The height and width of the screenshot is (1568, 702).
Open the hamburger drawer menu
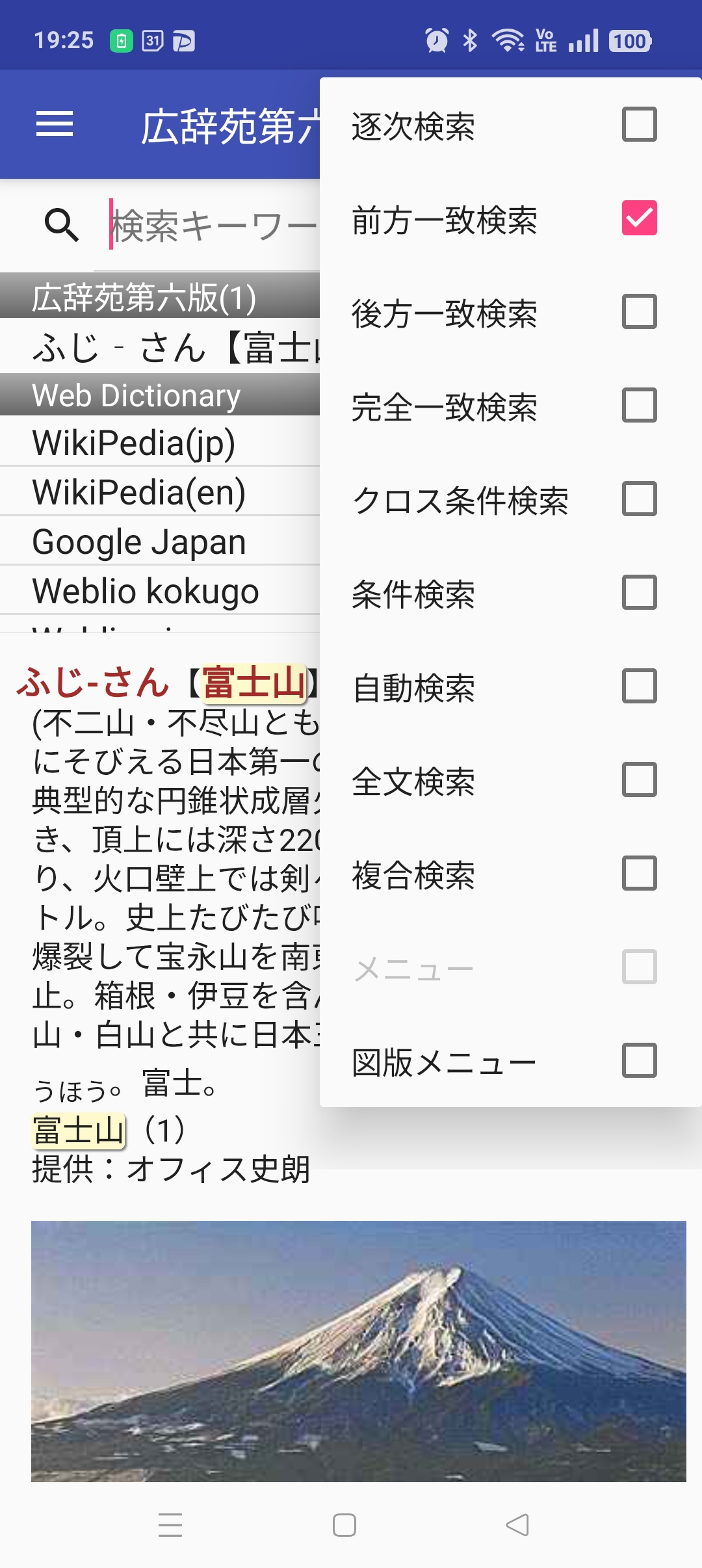(x=55, y=124)
